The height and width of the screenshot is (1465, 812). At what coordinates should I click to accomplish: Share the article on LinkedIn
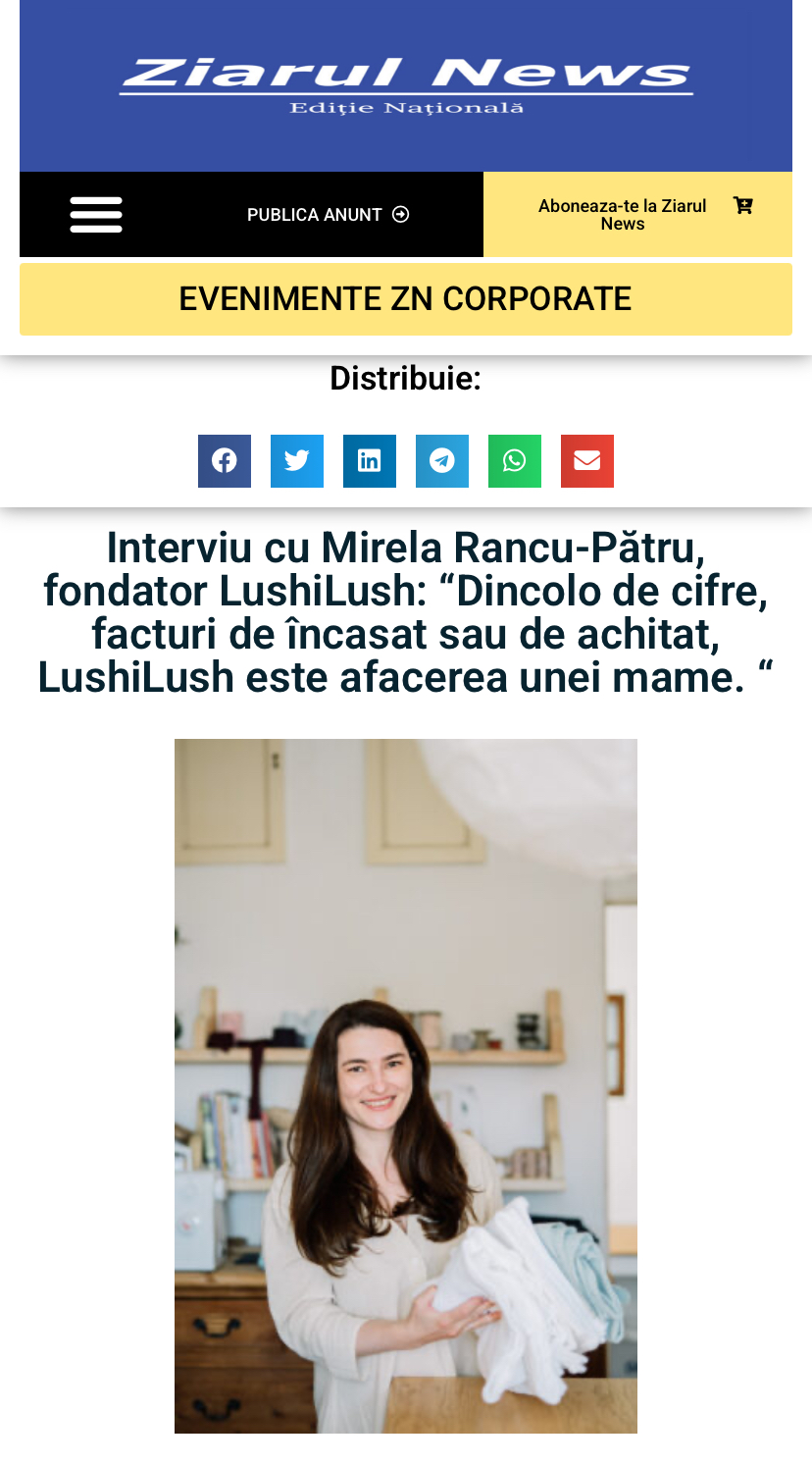370,461
